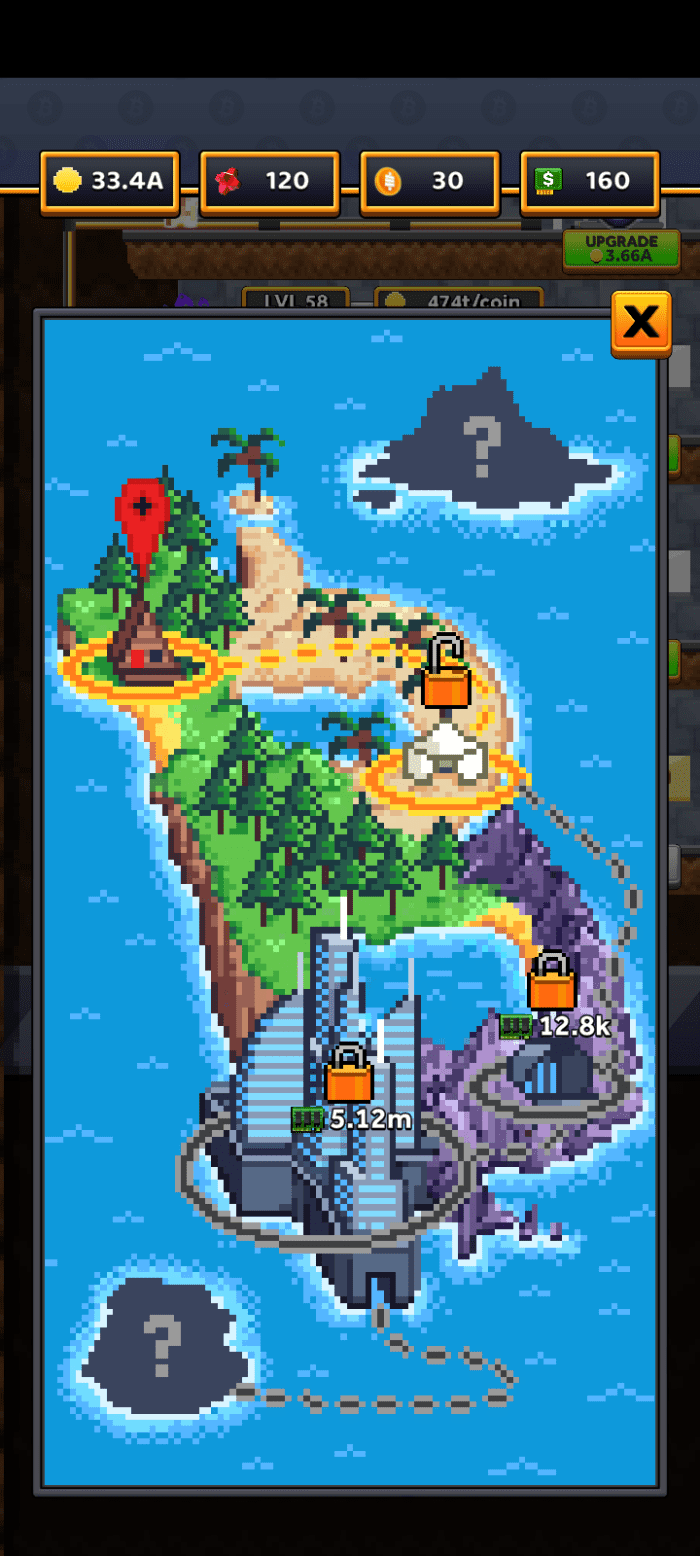Tap the green Upgrade 3.66A button
The height and width of the screenshot is (1556, 700).
click(x=621, y=249)
